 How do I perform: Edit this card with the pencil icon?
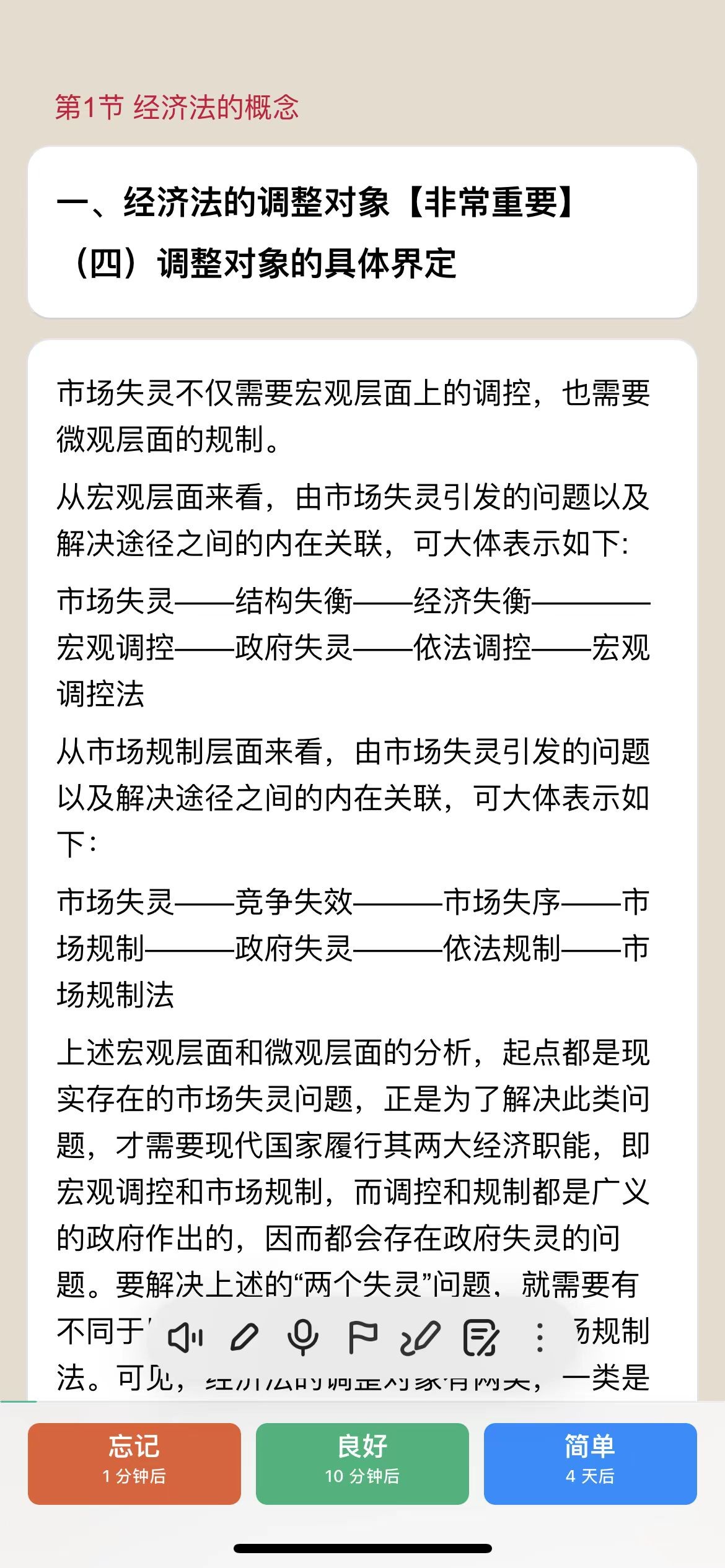(244, 1338)
